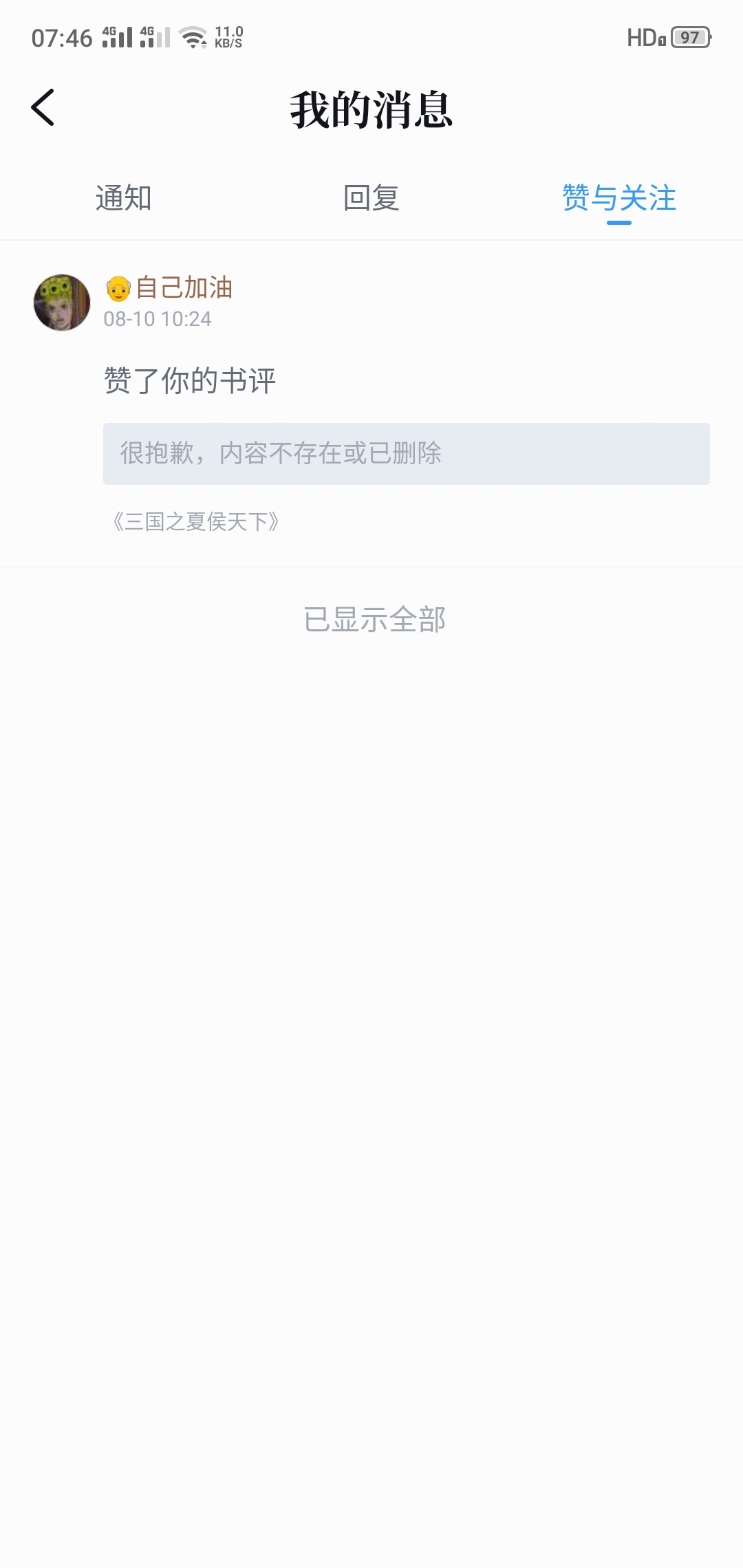The width and height of the screenshot is (743, 1568).
Task: Open 自己加油's profile avatar
Action: (62, 303)
